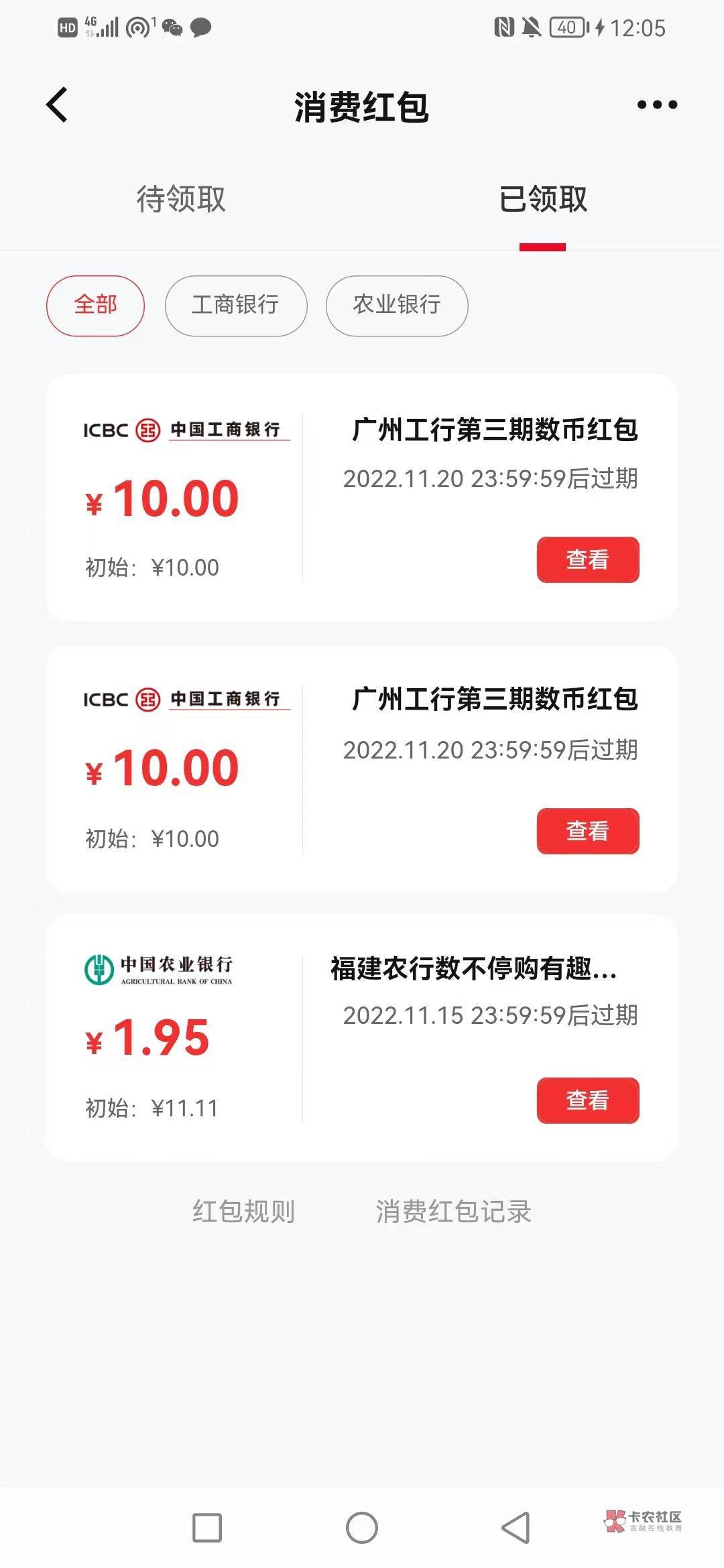Tap the system home button
Viewport: 724px width, 1568px height.
click(x=362, y=1528)
